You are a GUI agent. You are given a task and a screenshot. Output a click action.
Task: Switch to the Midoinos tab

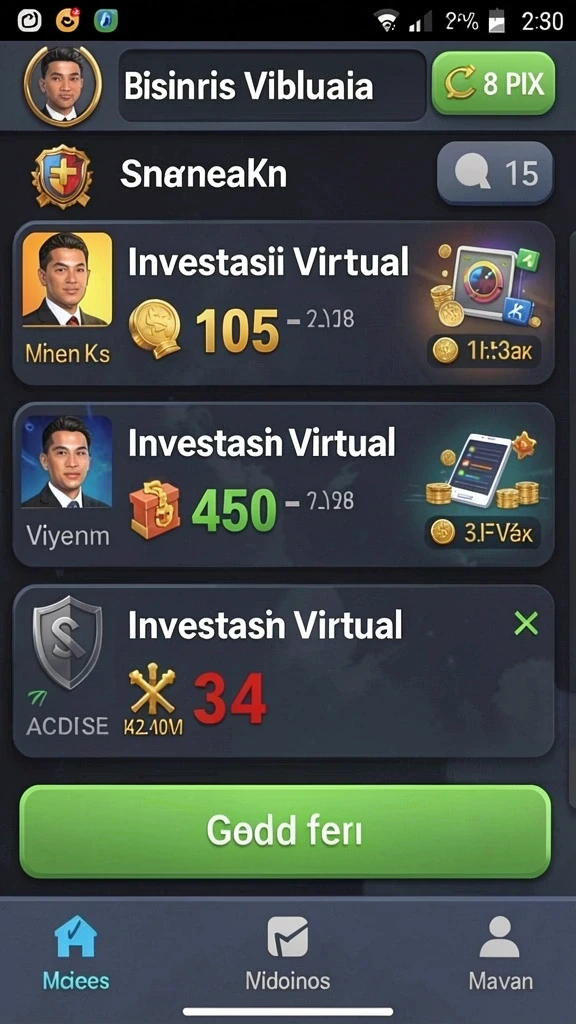pyautogui.click(x=287, y=953)
